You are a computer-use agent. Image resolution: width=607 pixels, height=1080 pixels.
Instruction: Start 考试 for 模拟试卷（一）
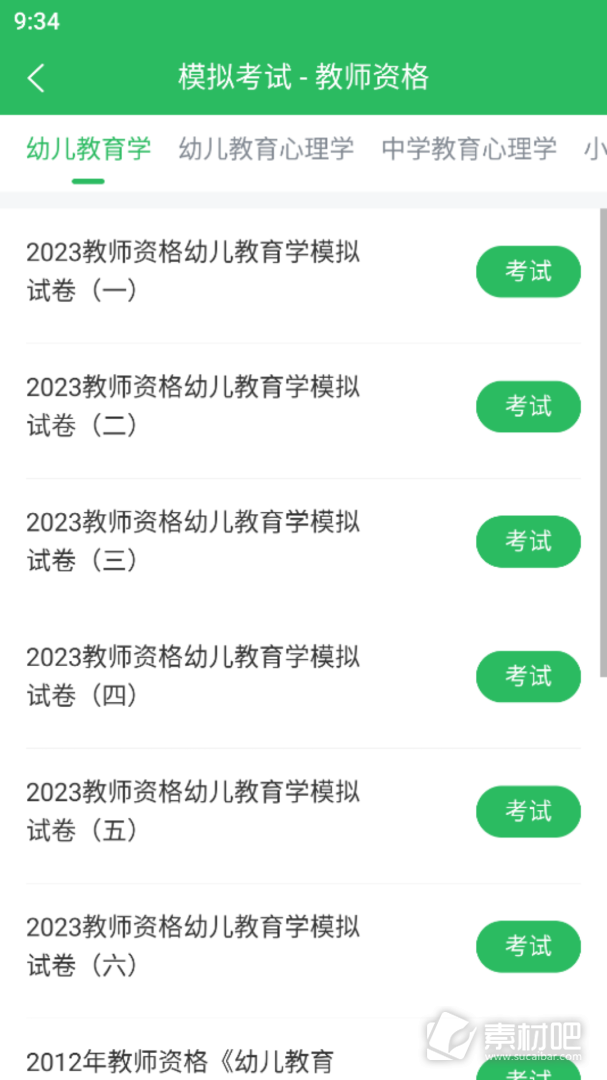point(528,271)
